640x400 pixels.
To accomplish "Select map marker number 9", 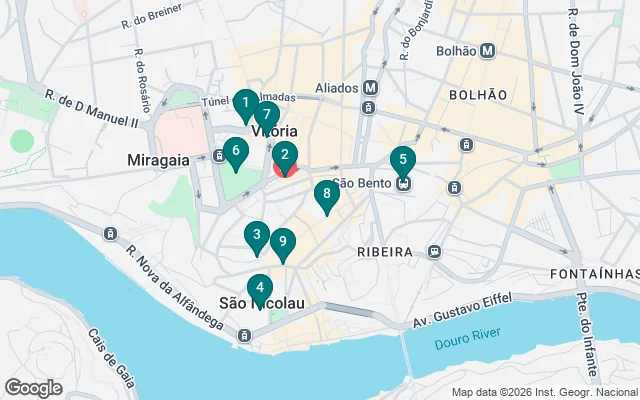I will click(283, 242).
